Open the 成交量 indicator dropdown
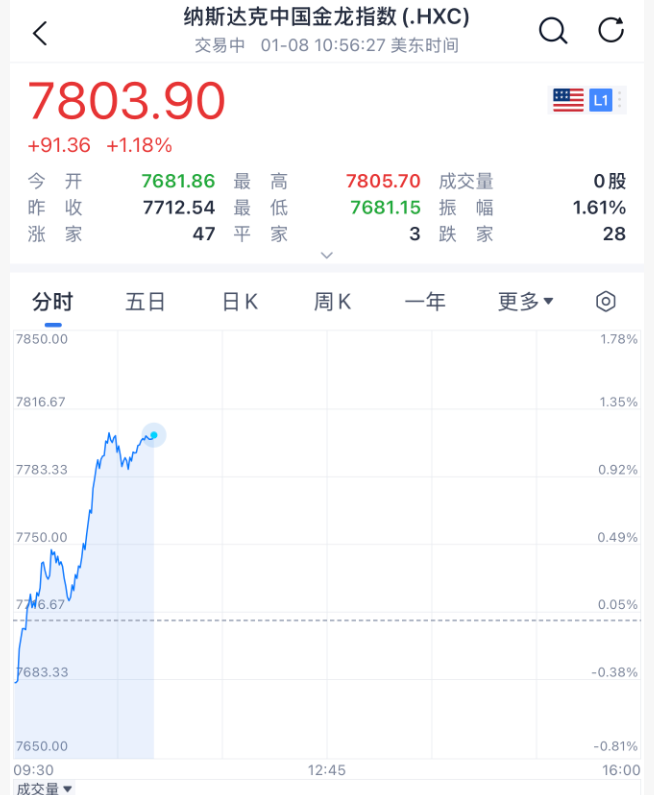 pos(42,788)
